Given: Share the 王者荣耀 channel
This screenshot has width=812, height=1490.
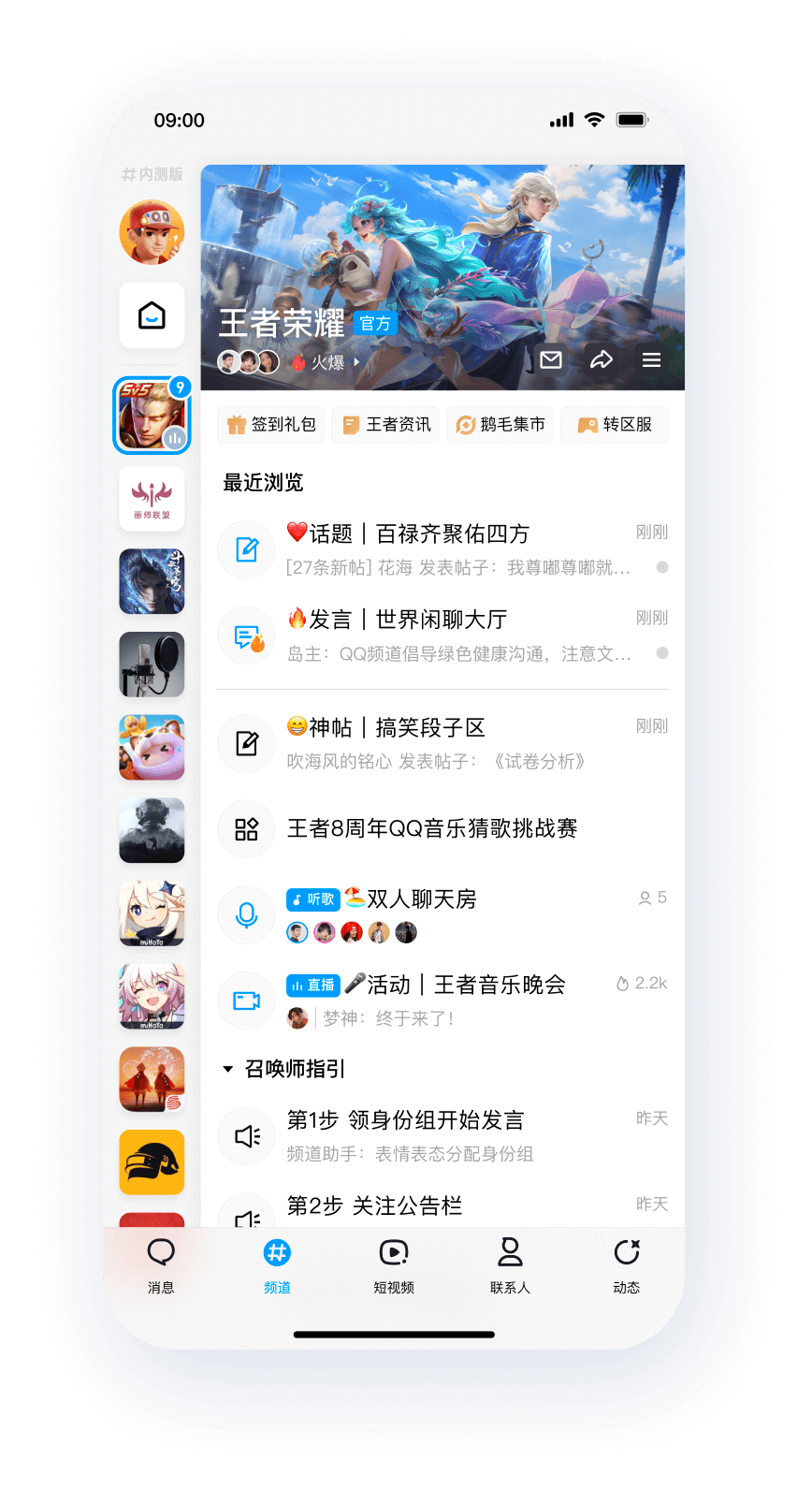Looking at the screenshot, I should [602, 360].
